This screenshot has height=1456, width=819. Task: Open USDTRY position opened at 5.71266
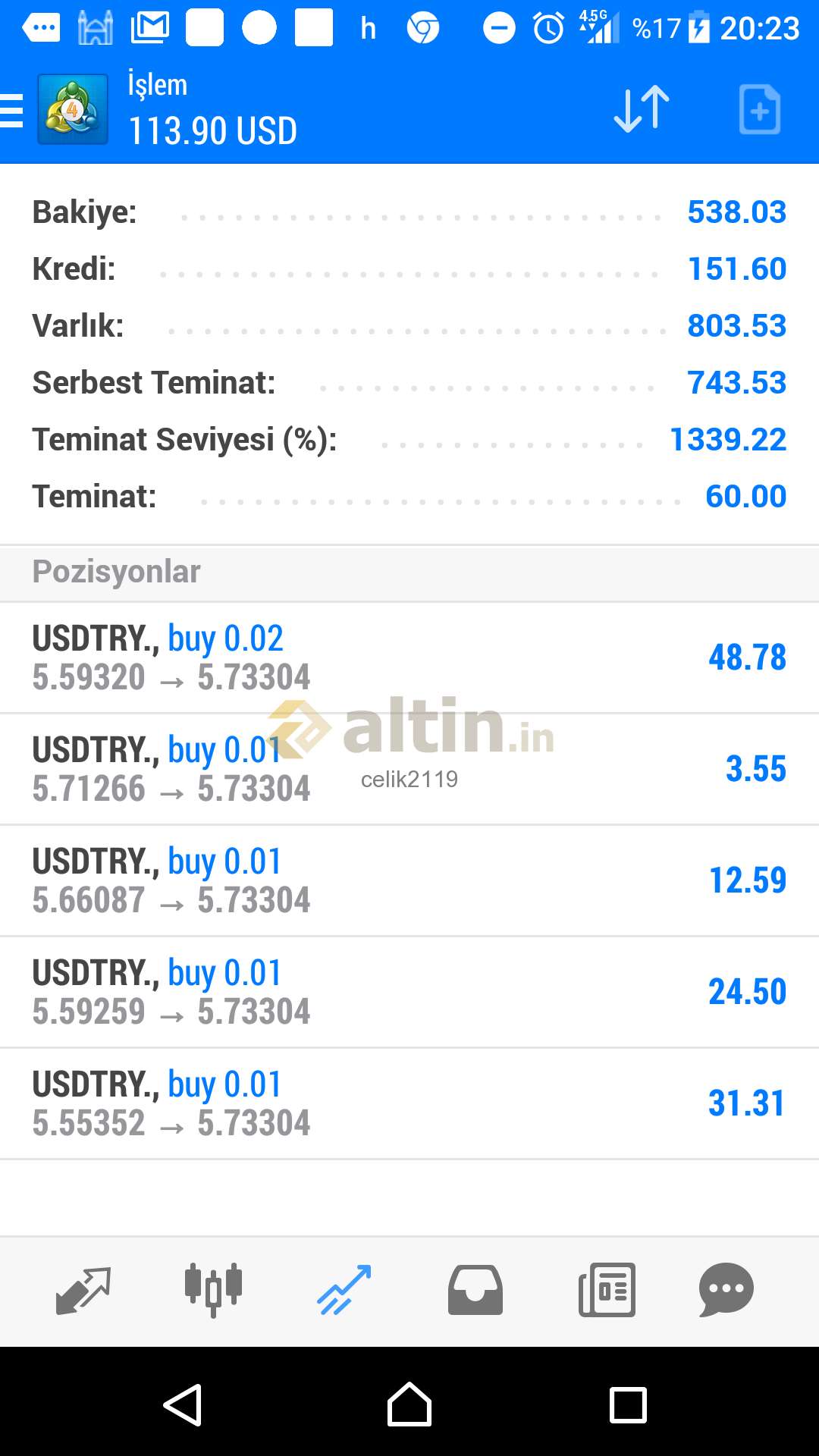coord(409,769)
